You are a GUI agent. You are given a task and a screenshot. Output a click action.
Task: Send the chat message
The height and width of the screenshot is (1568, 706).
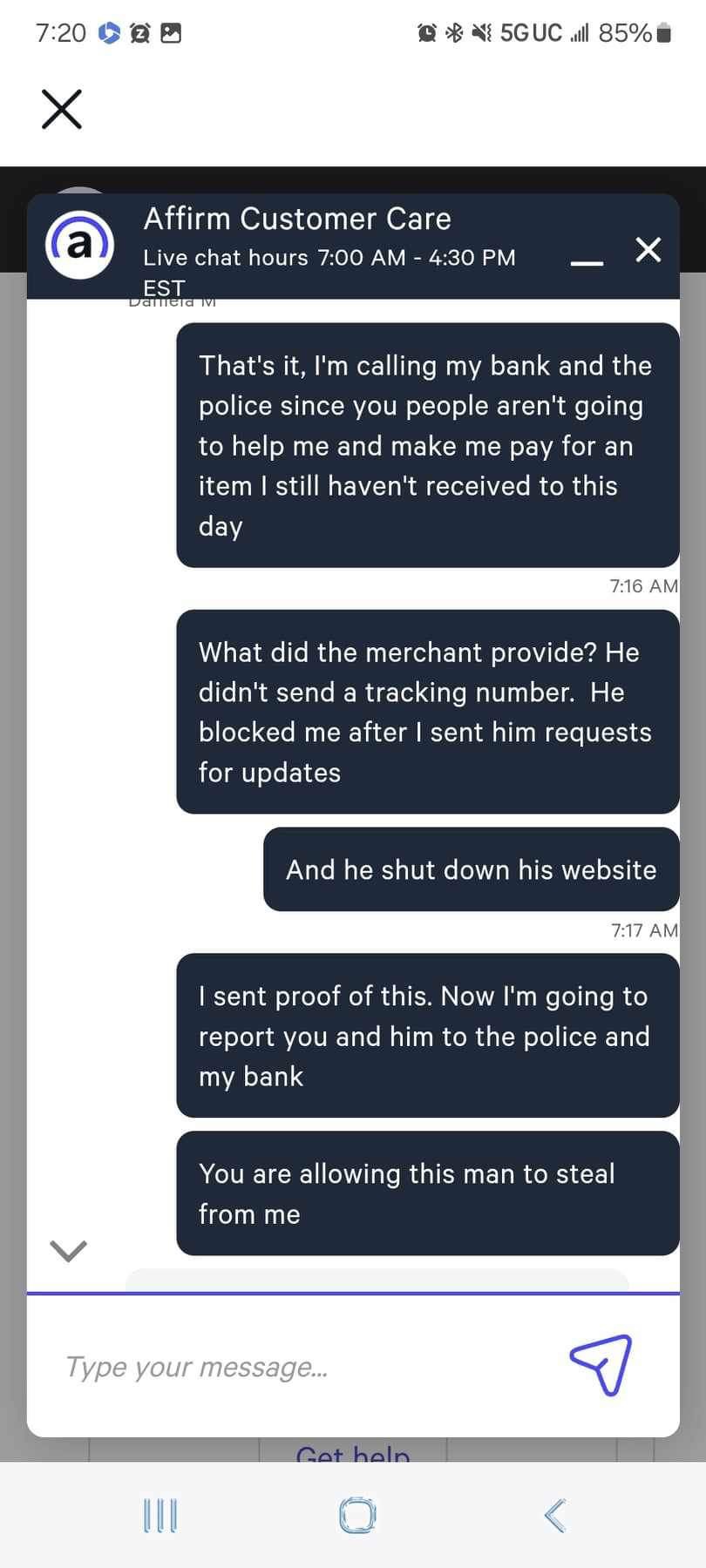point(601,1364)
